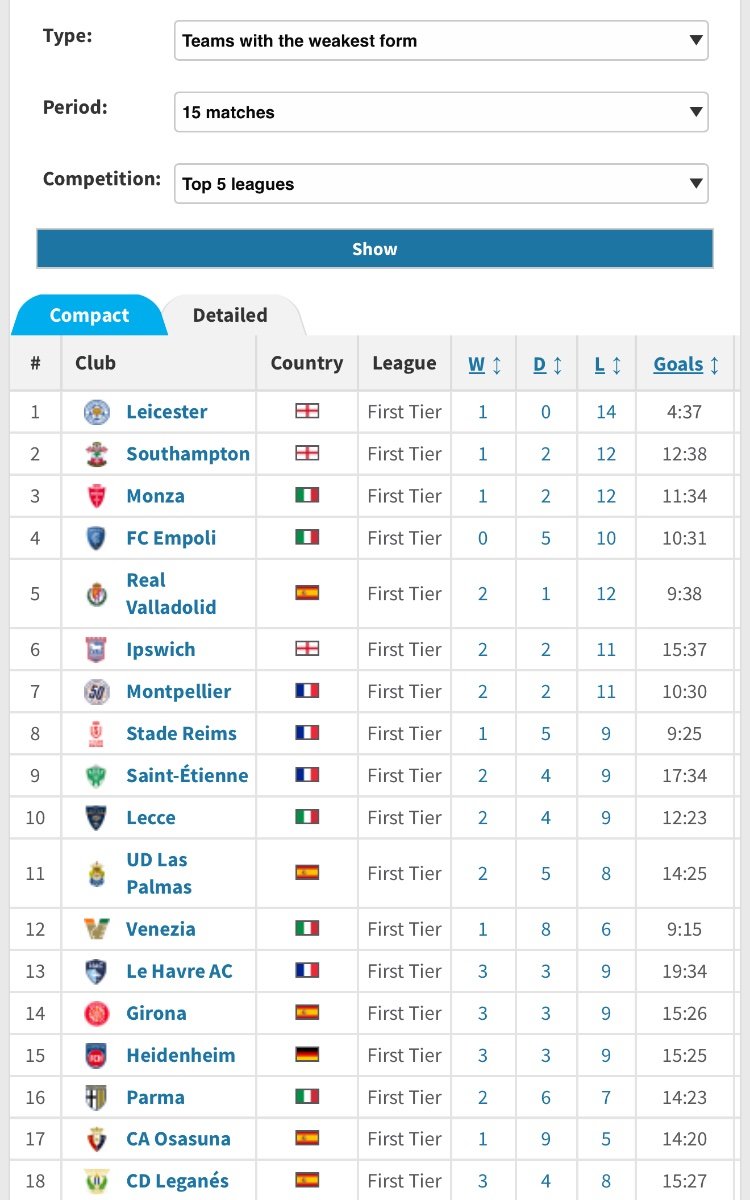
Task: Open the Competition dropdown
Action: [441, 184]
